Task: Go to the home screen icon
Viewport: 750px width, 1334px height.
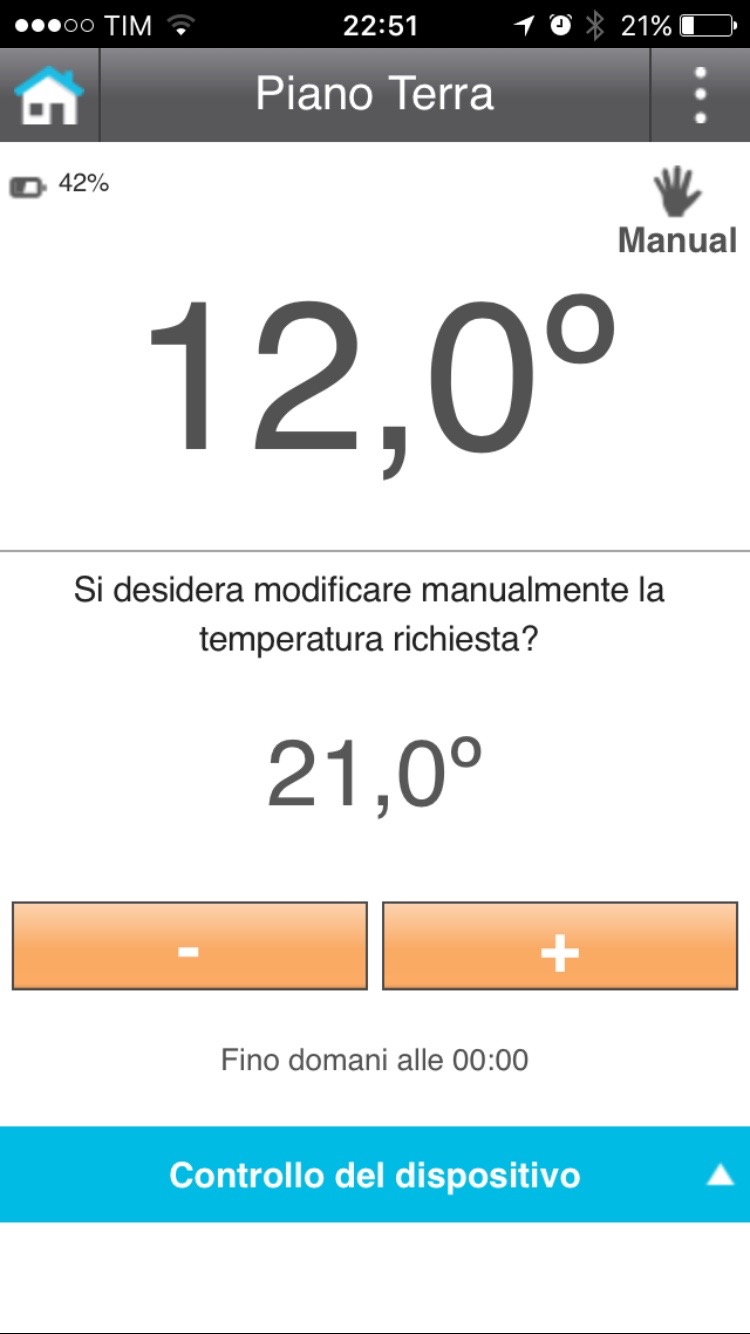Action: 49,95
